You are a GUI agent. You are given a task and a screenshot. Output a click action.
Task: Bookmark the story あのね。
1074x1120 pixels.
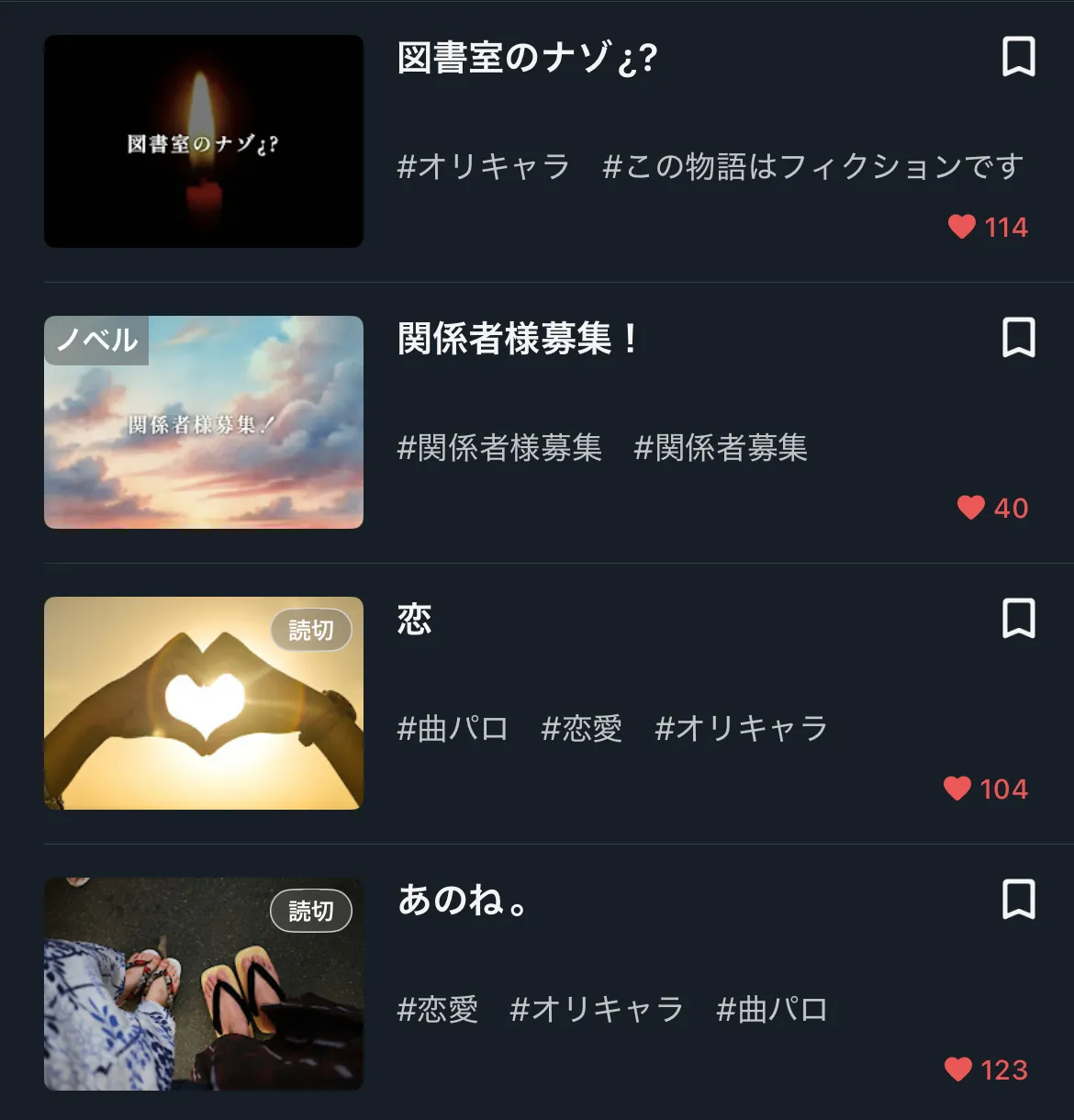[1018, 900]
